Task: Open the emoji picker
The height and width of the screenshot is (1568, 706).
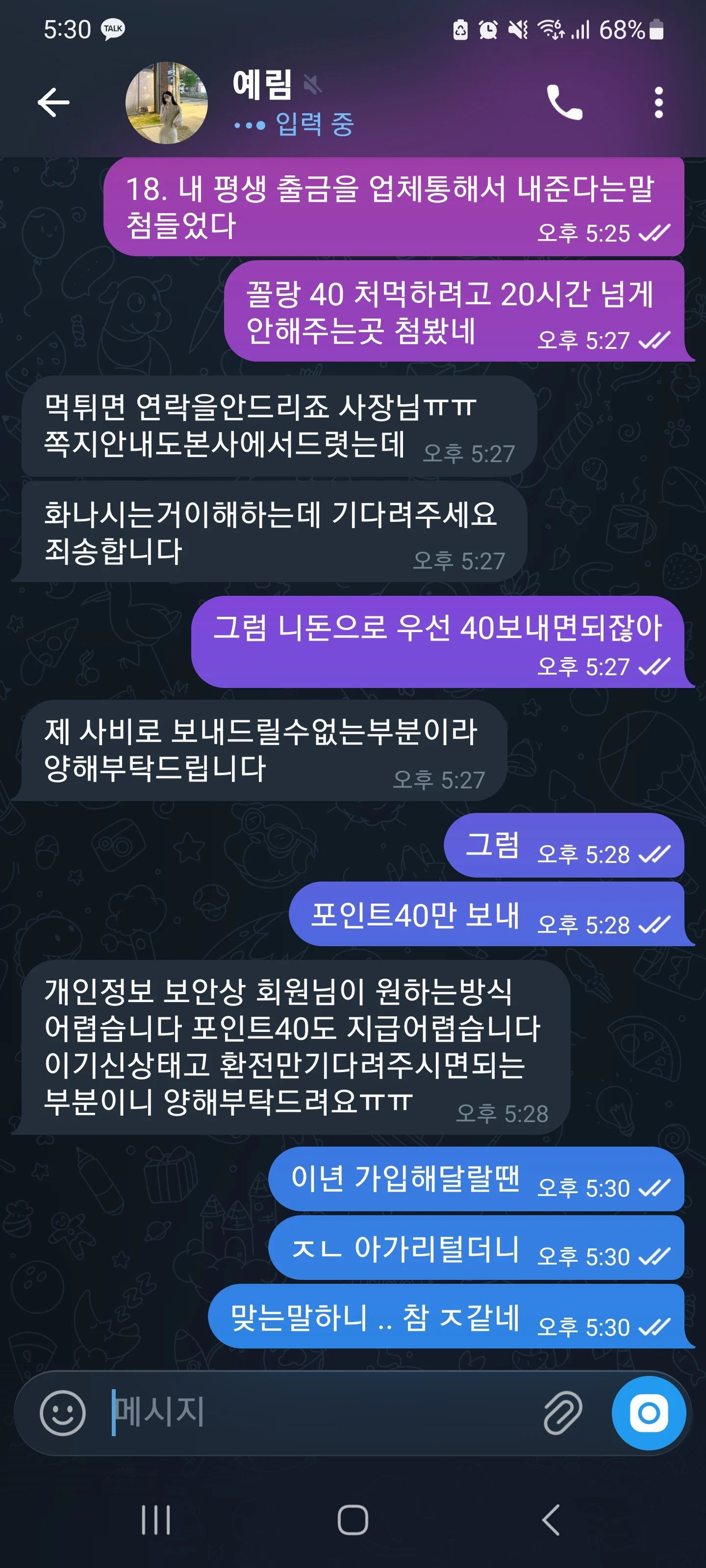Action: pos(62,1413)
